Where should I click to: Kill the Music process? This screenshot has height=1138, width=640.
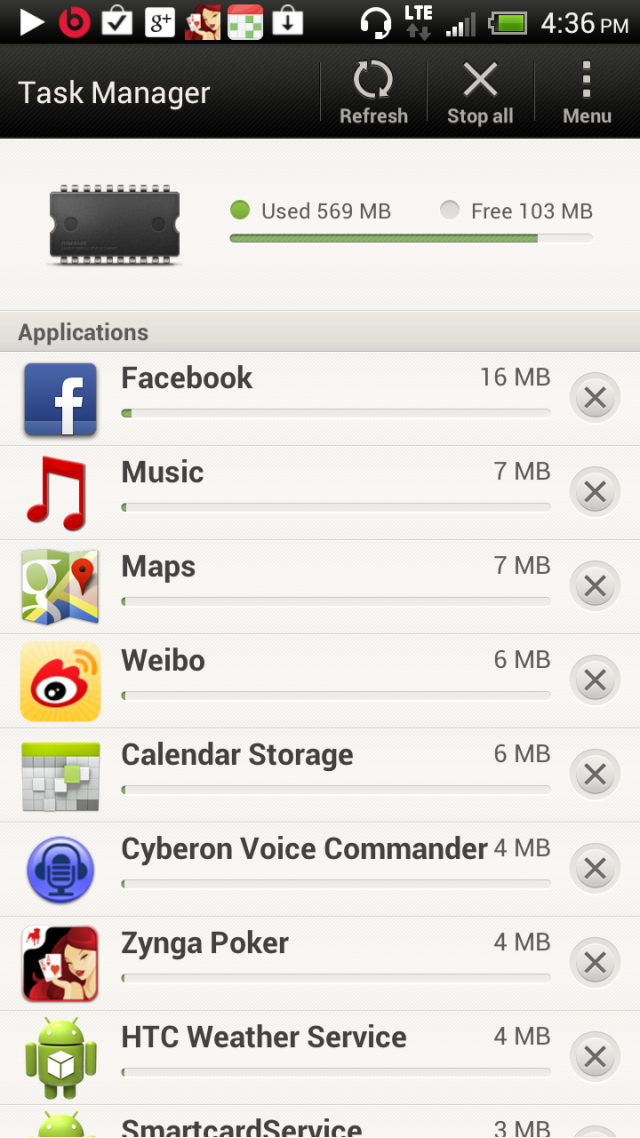[595, 493]
